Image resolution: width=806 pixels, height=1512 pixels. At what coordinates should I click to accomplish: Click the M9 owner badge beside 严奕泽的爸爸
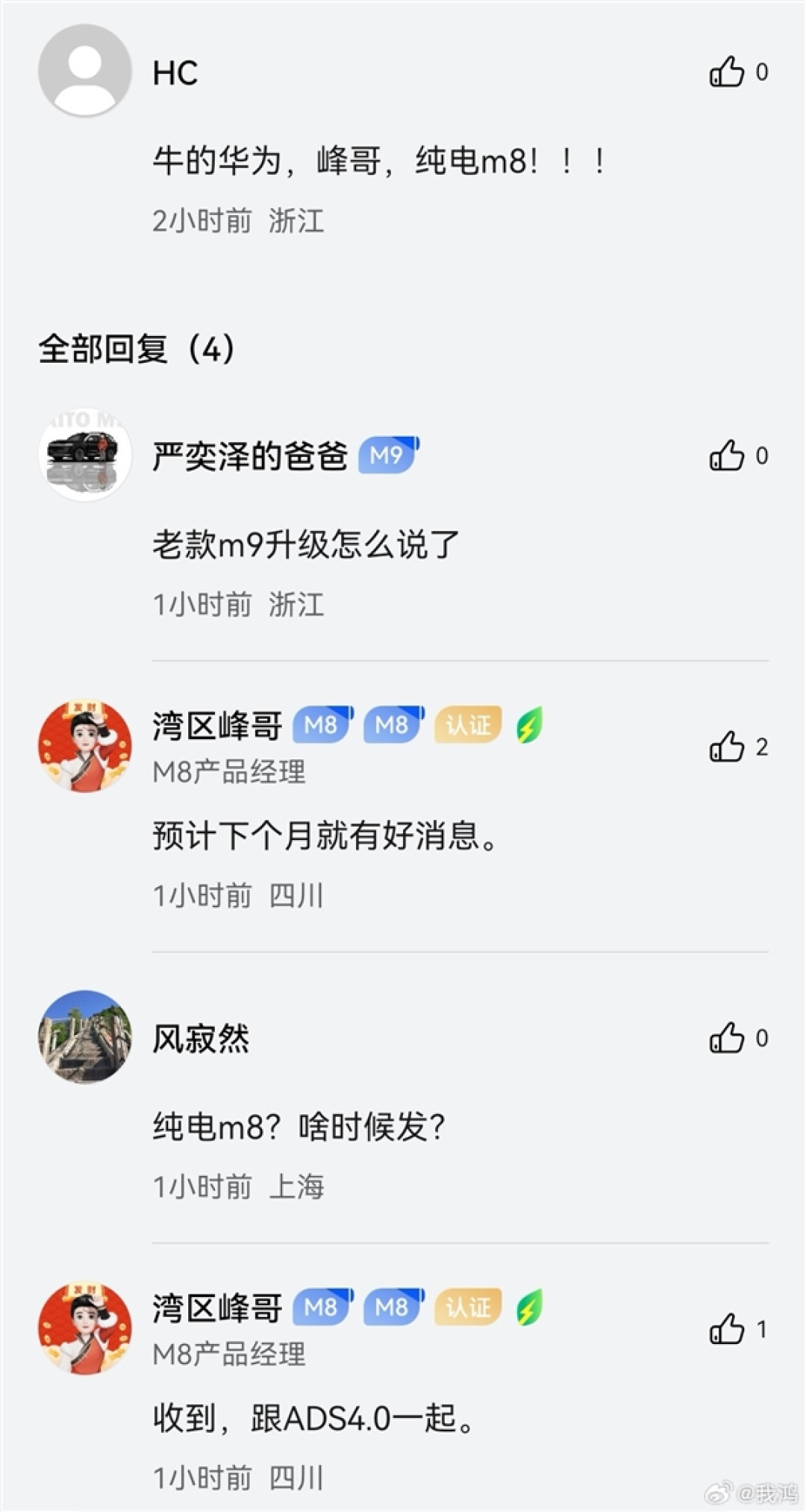pos(389,455)
